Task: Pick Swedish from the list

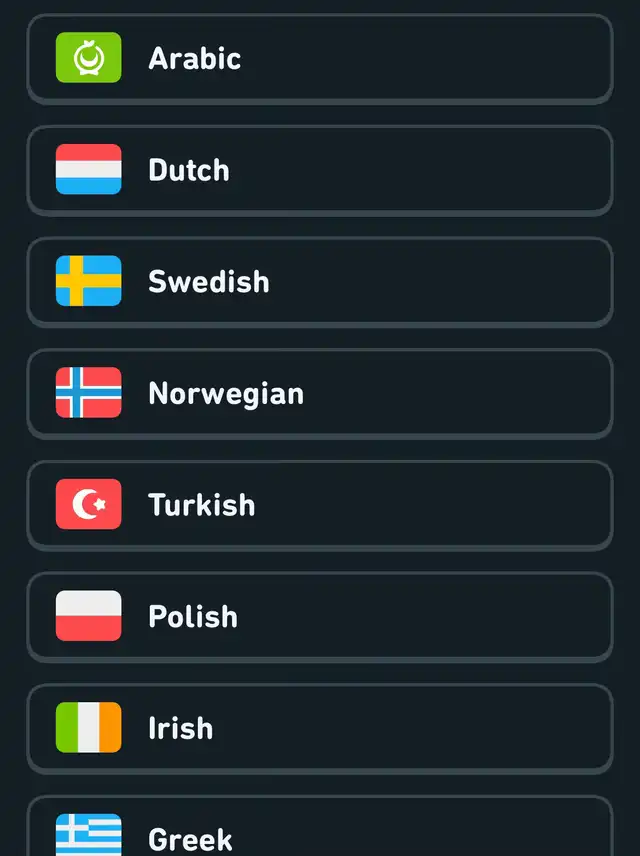Action: [x=320, y=282]
